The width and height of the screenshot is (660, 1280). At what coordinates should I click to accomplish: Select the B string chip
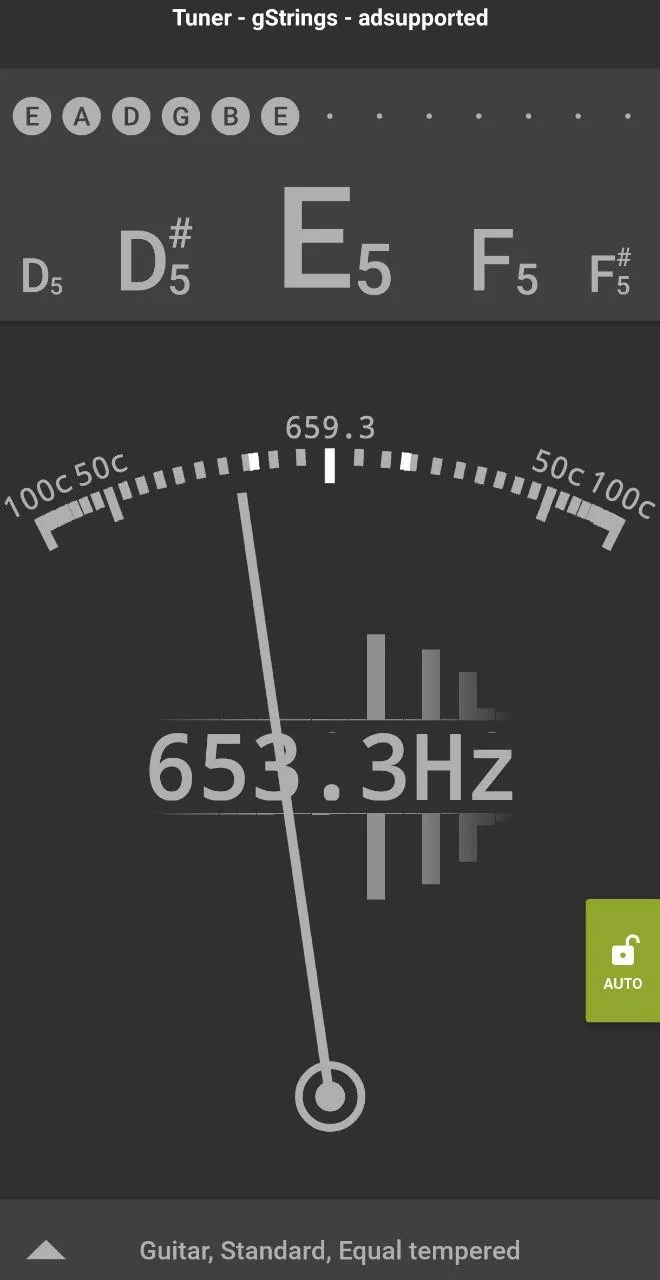(x=231, y=117)
